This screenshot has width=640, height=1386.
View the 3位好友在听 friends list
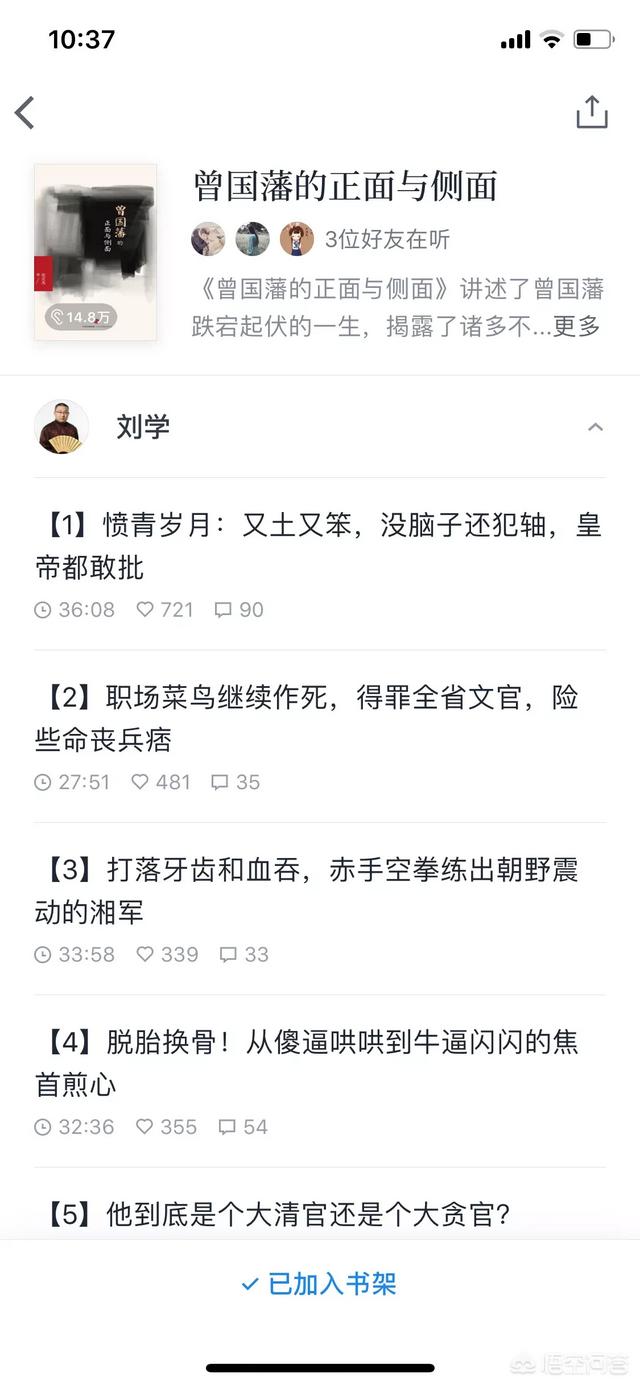pyautogui.click(x=320, y=239)
